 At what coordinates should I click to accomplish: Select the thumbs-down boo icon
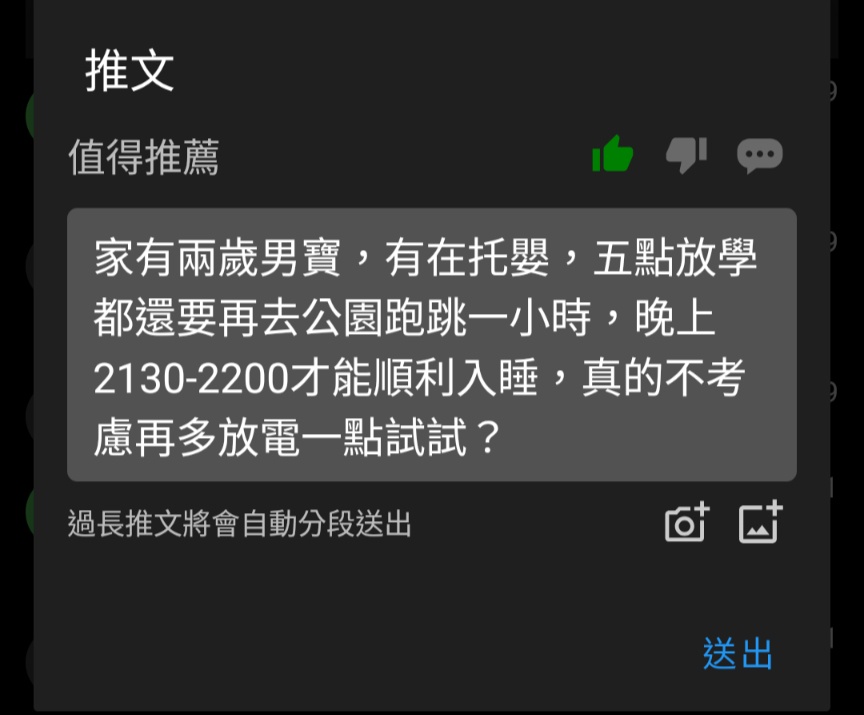(x=686, y=155)
